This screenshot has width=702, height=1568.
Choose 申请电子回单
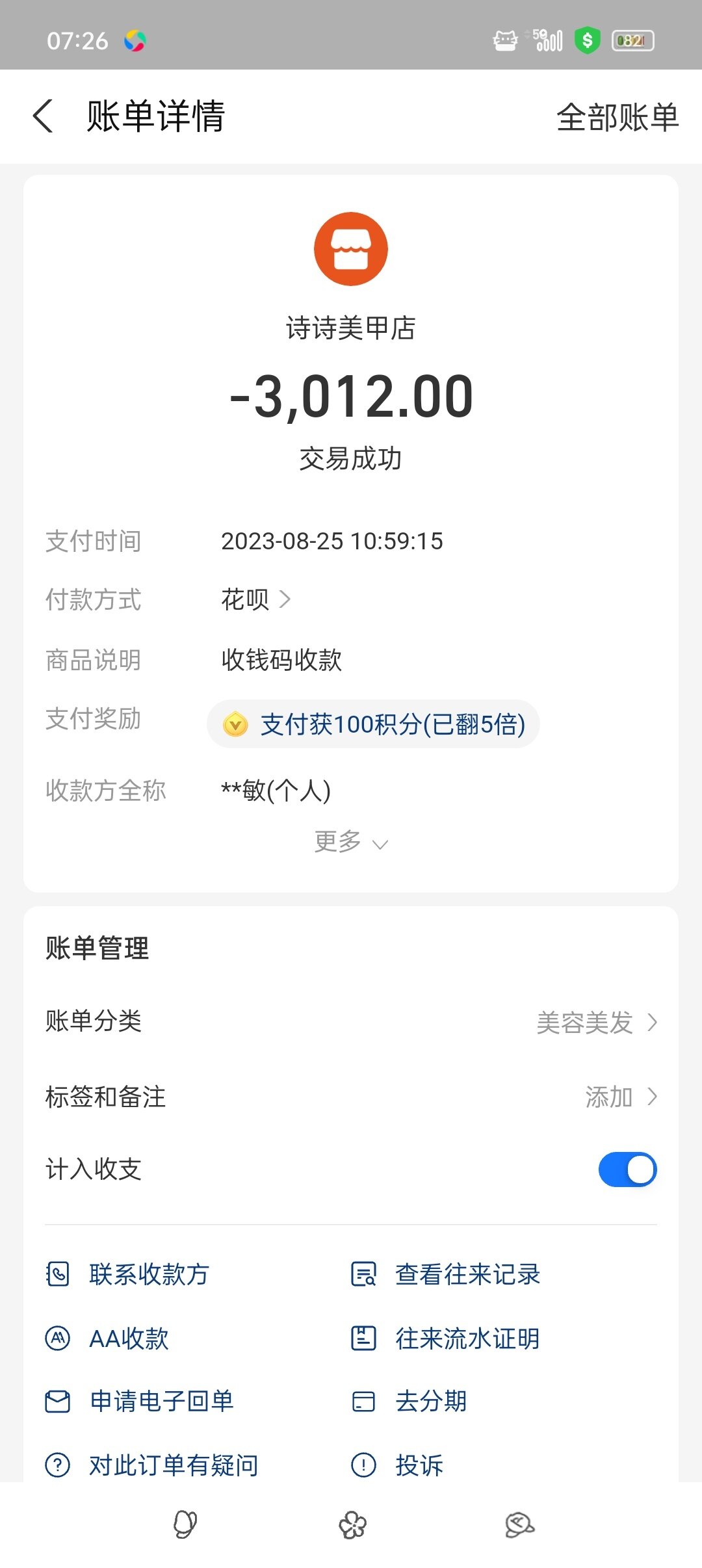(x=139, y=1401)
